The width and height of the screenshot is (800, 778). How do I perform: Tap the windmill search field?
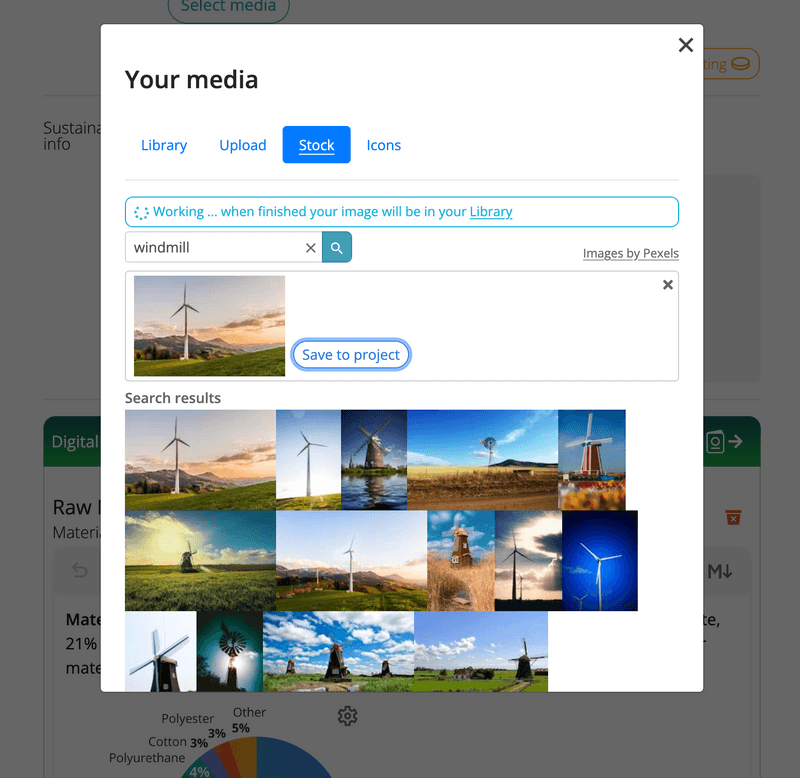click(x=215, y=247)
